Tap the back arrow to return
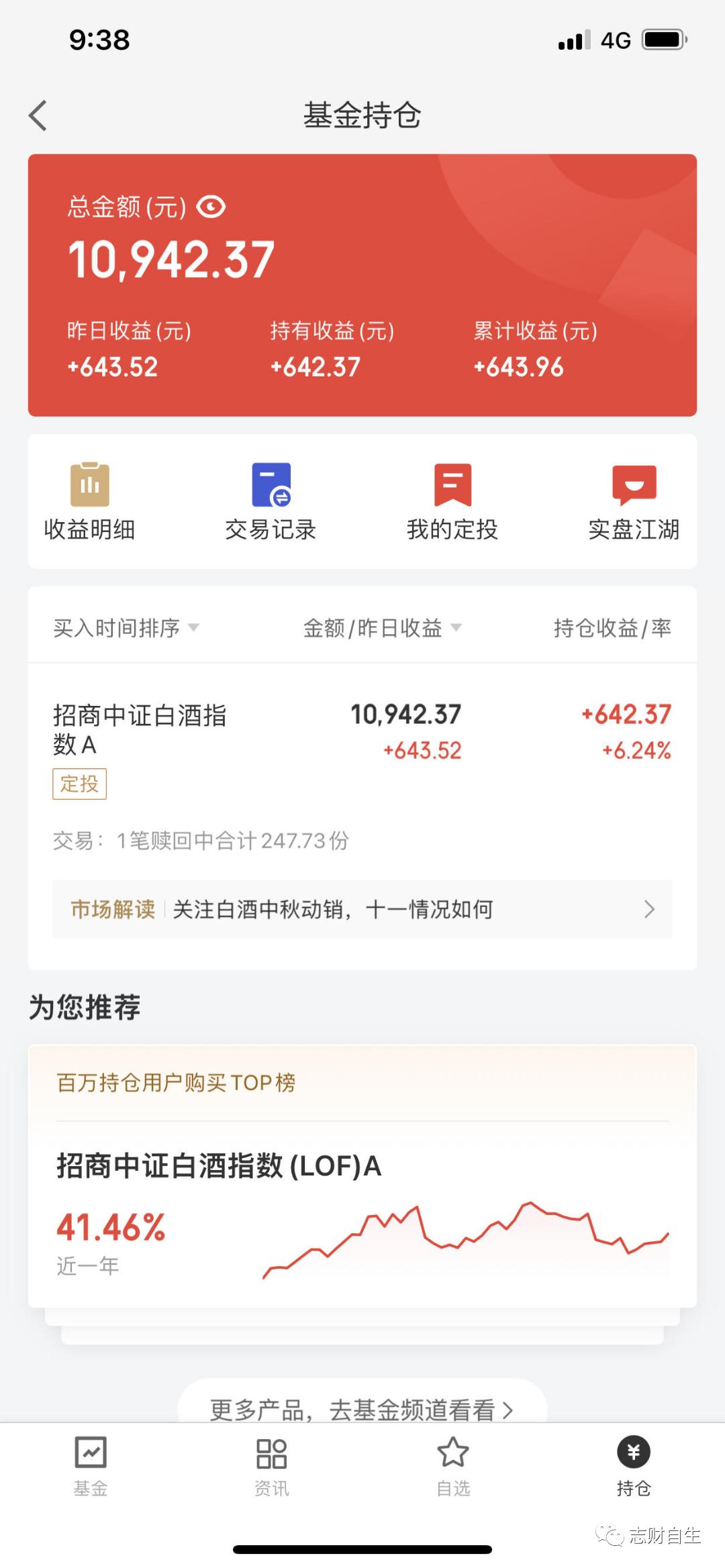 click(38, 115)
